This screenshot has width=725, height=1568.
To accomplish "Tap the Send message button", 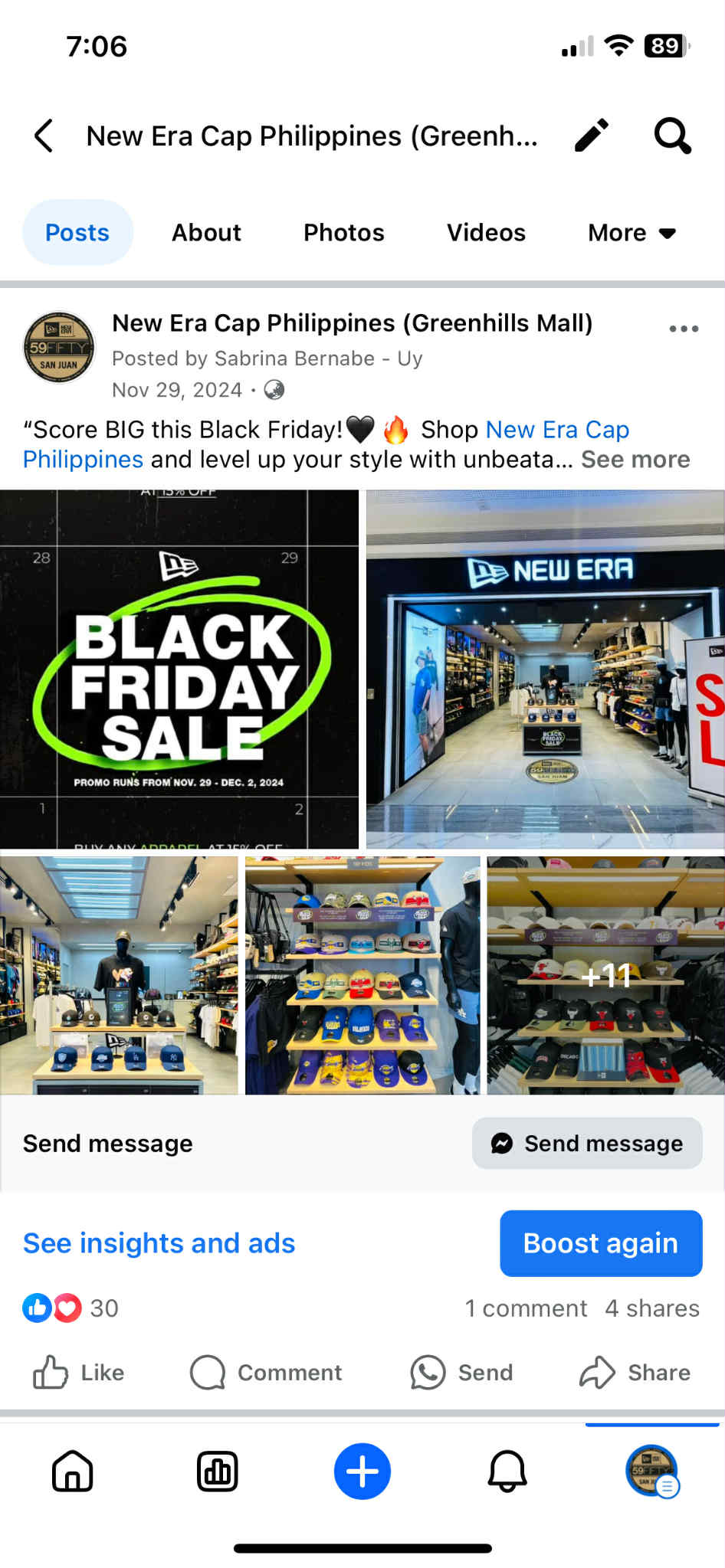I will click(x=587, y=1143).
